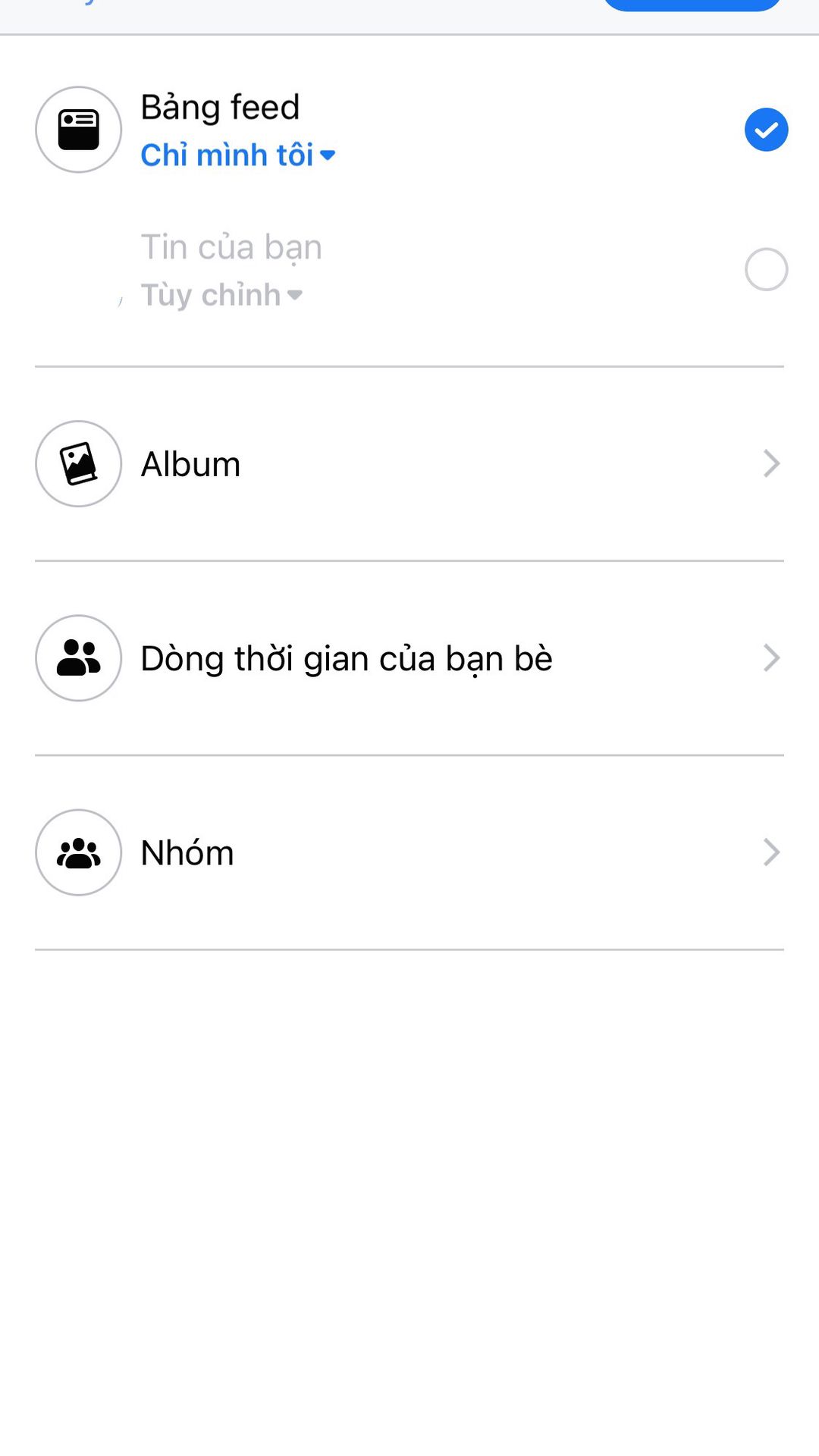819x1456 pixels.
Task: Open the "Chỉ mình tôi" privacy dropdown
Action: click(238, 155)
